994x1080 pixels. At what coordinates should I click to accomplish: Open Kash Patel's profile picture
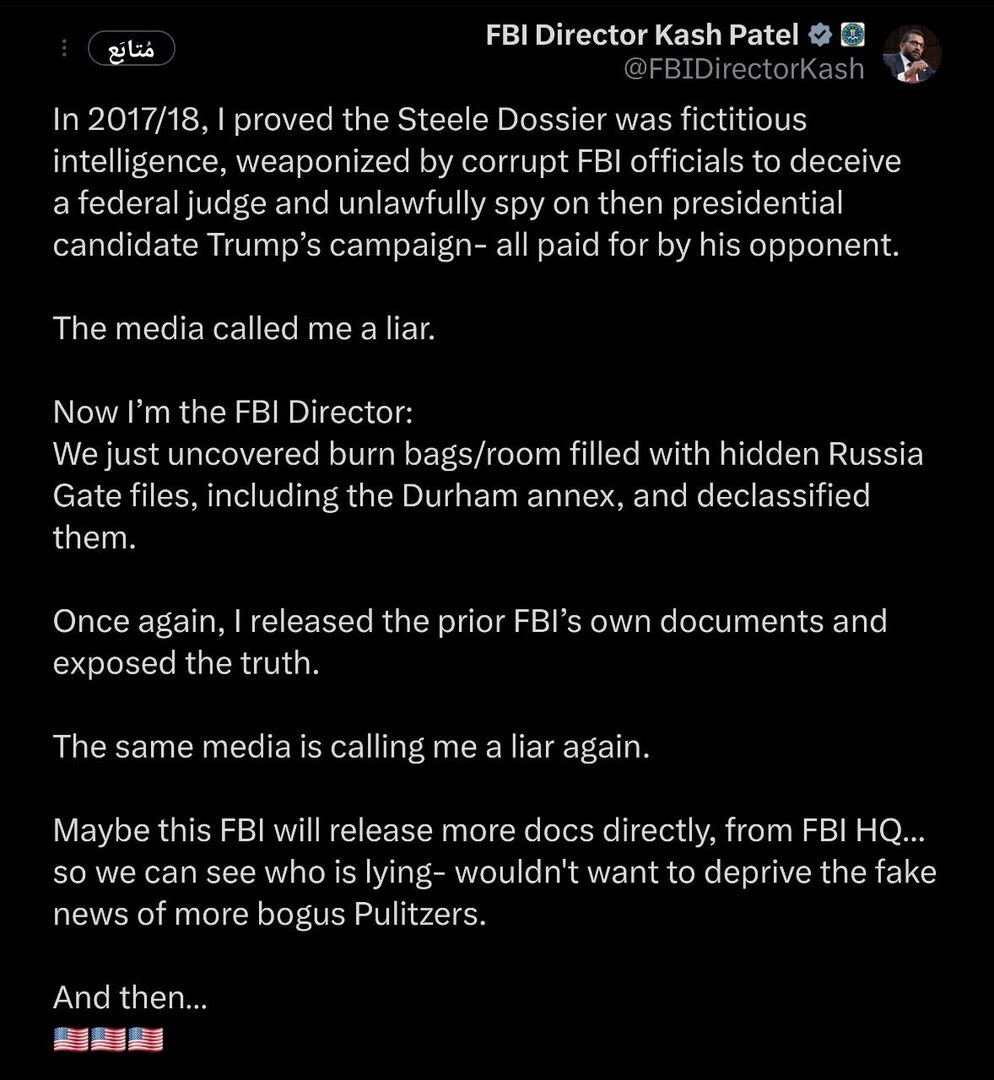click(913, 54)
